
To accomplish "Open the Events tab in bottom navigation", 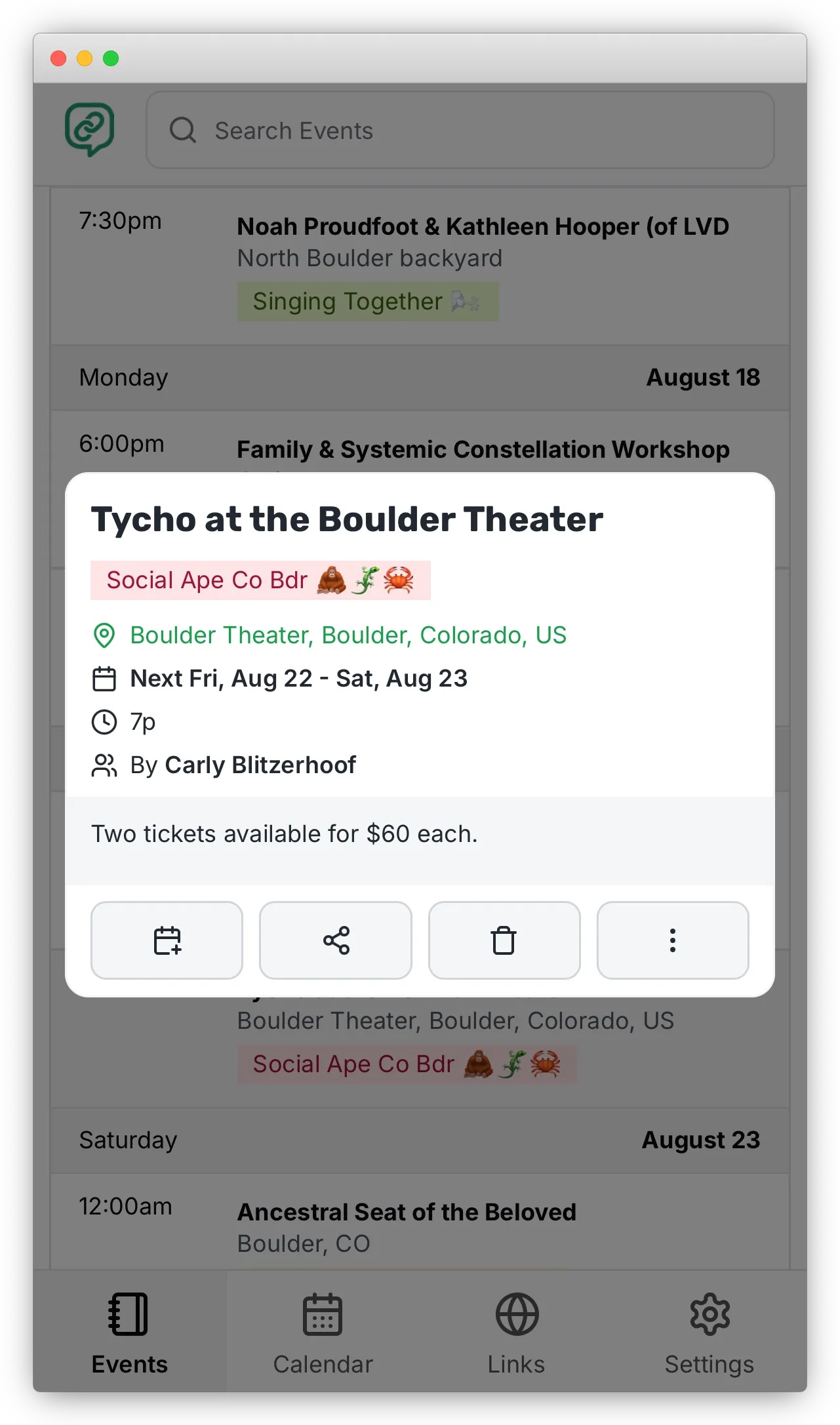I will click(x=129, y=1331).
